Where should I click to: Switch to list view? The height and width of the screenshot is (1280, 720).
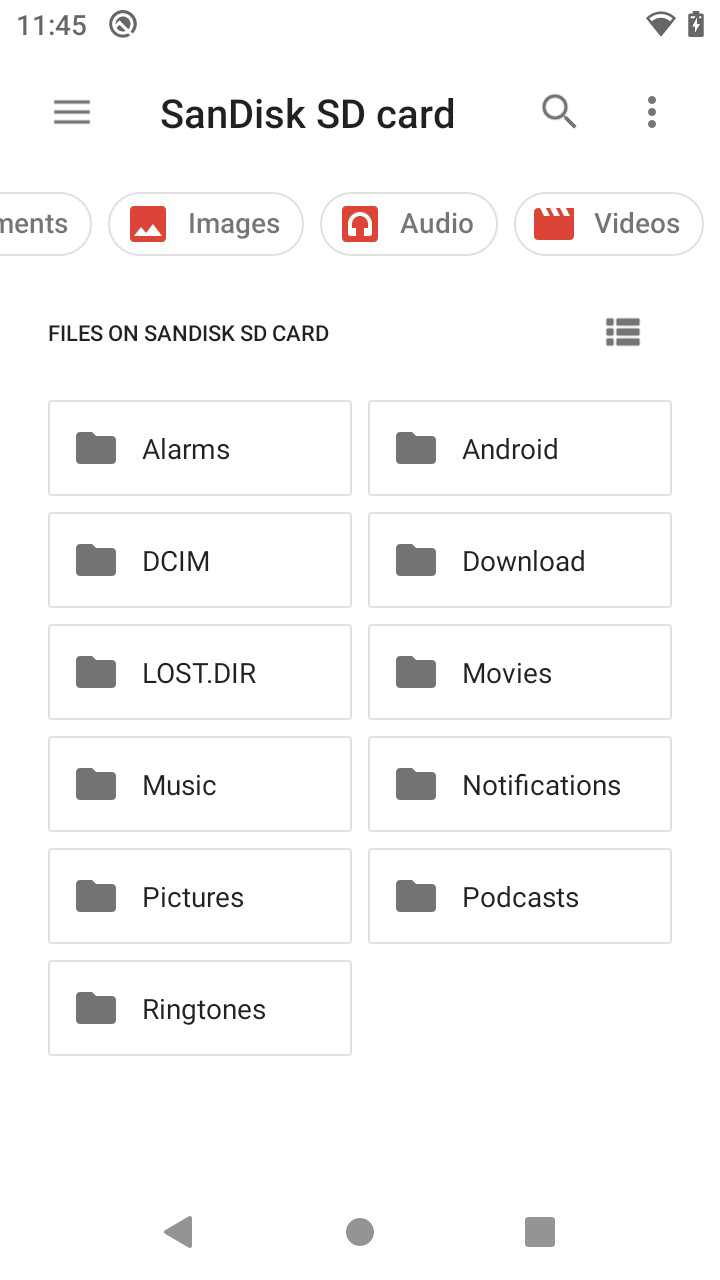tap(623, 333)
